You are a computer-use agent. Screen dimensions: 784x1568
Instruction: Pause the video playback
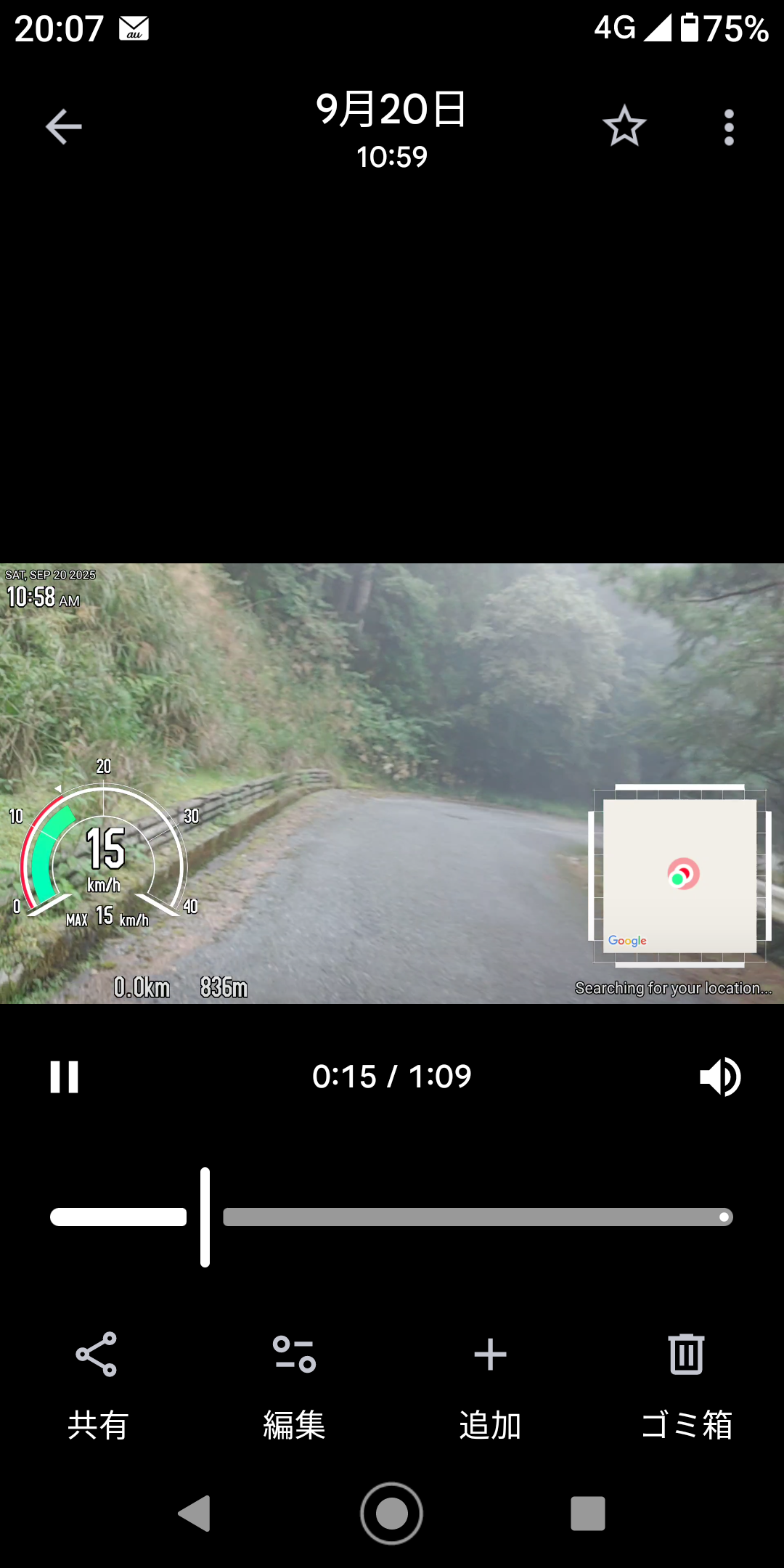click(64, 1077)
